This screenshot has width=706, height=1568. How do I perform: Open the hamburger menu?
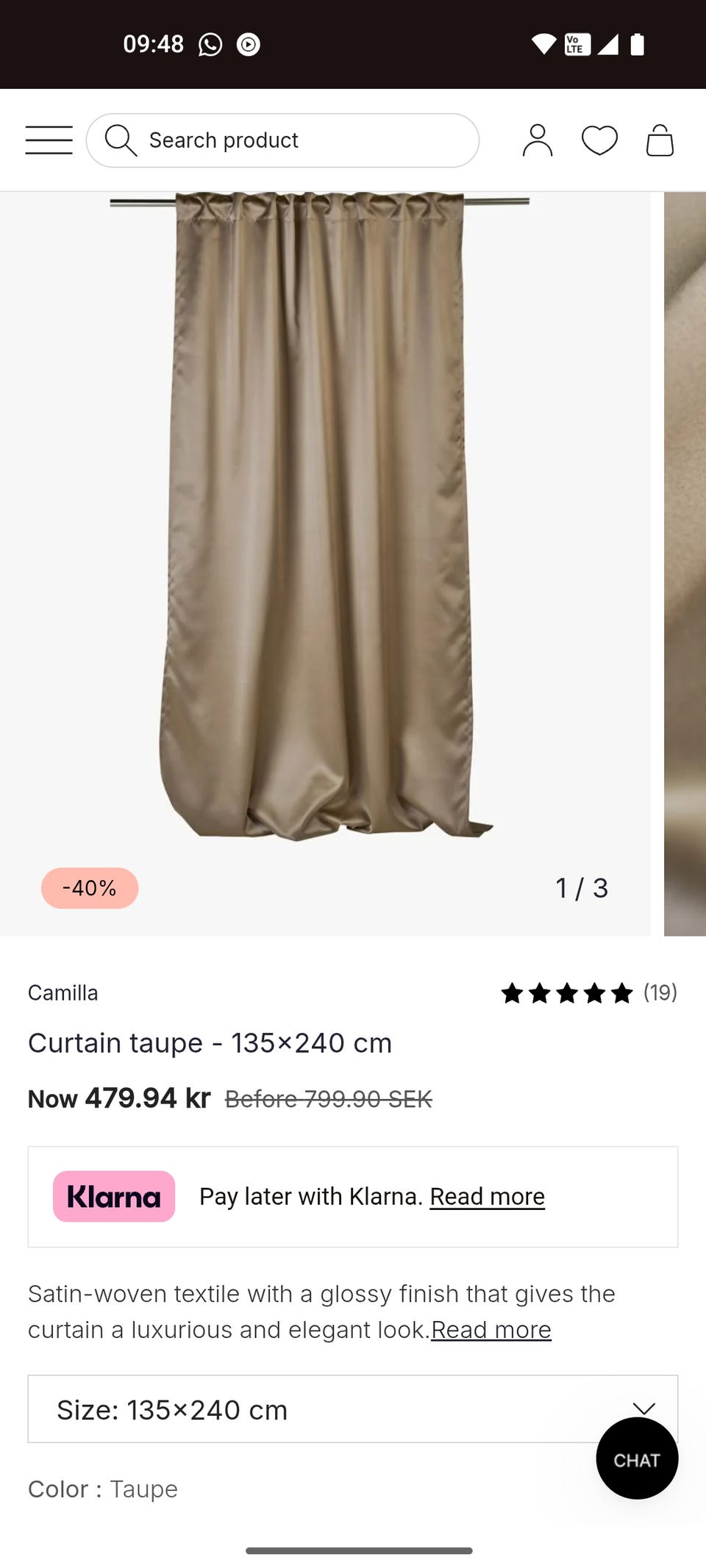[49, 140]
